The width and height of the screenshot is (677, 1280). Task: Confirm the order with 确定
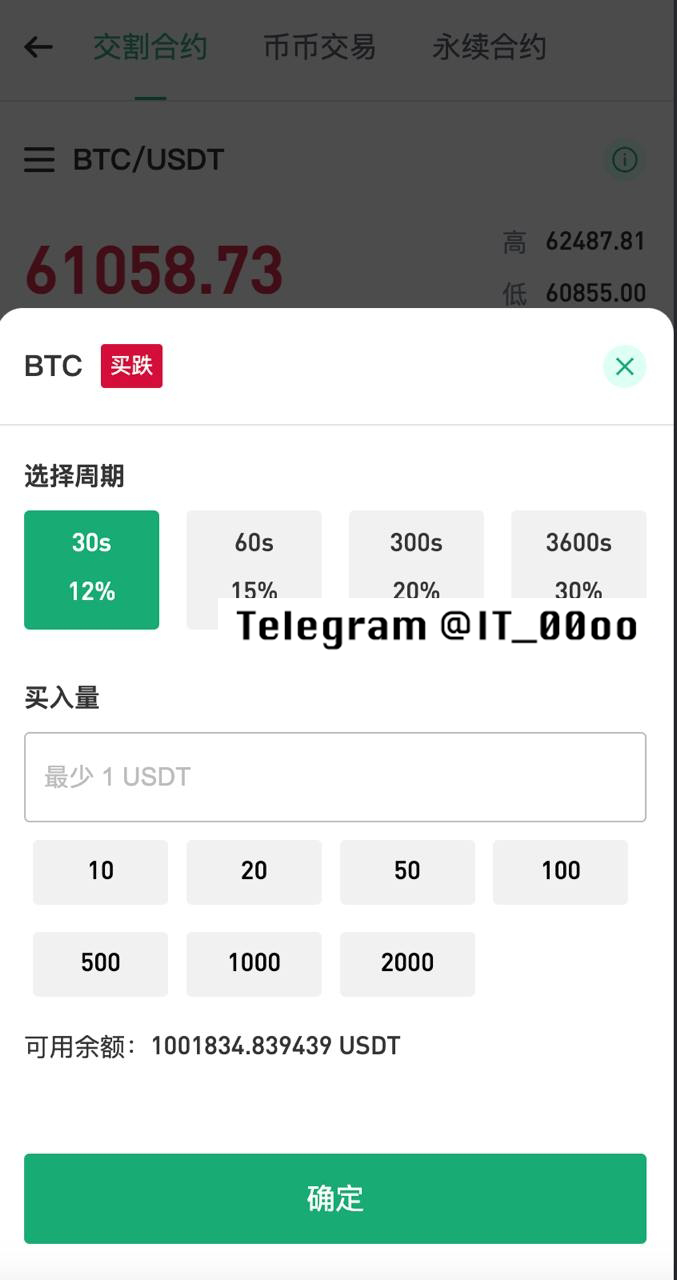pyautogui.click(x=335, y=1198)
